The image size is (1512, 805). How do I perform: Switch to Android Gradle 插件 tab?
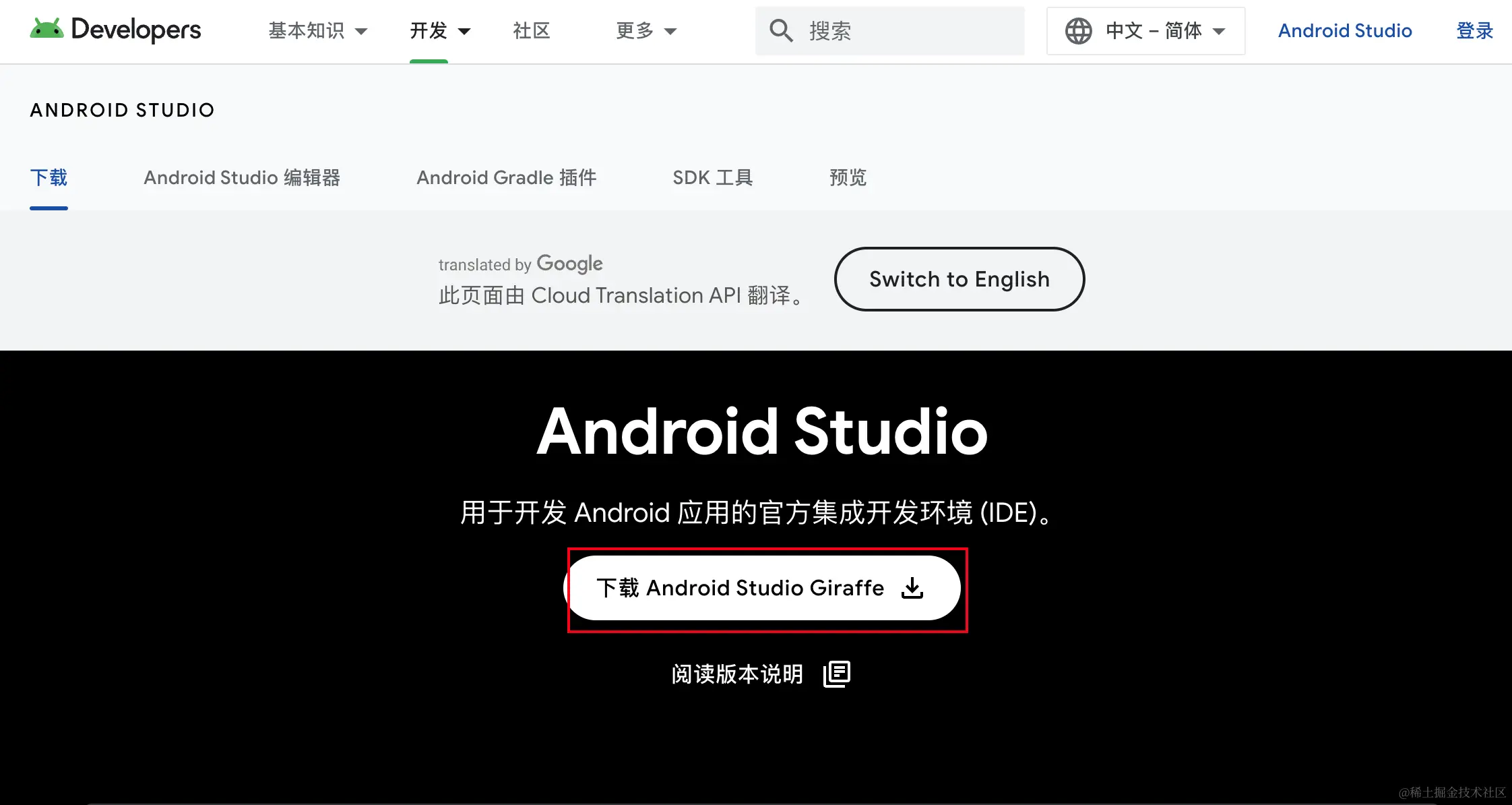pos(507,178)
